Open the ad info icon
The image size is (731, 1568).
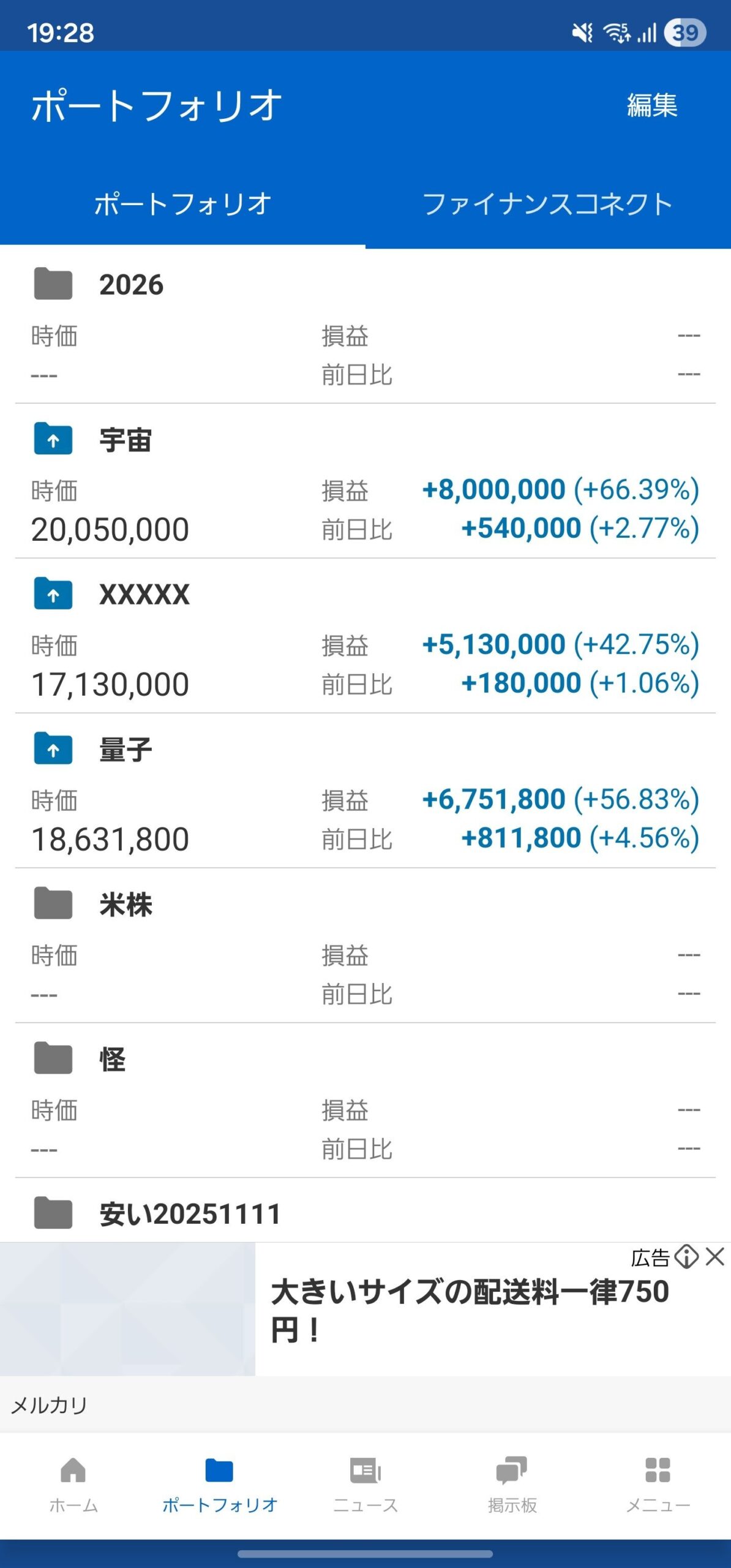[x=686, y=1257]
